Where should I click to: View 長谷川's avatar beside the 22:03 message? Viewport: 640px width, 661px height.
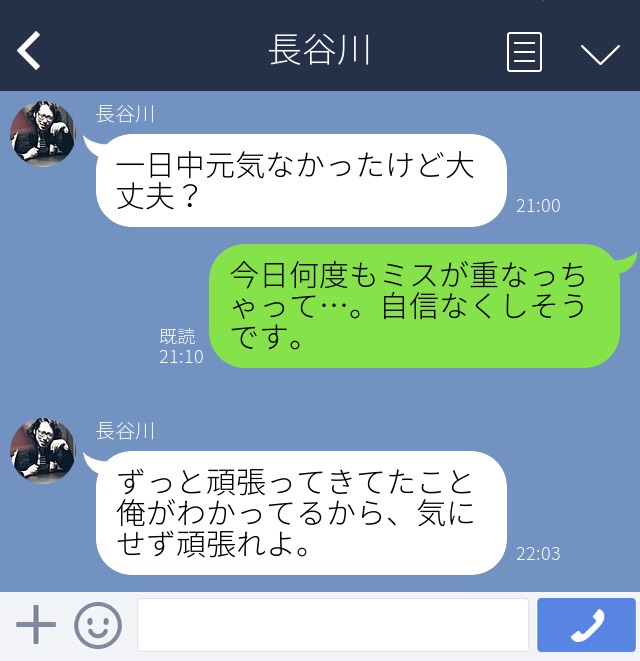point(43,451)
